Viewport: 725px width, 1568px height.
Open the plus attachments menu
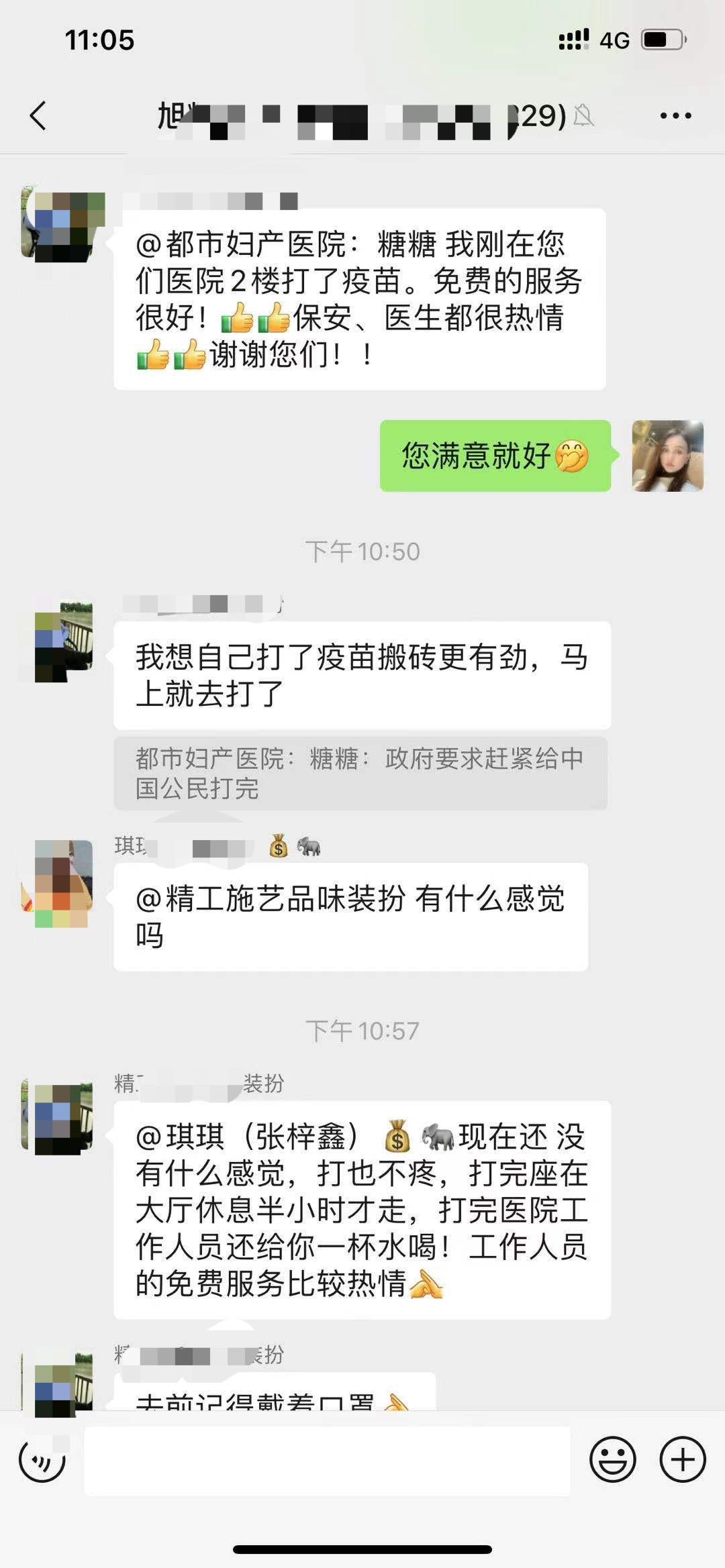pos(683,1459)
